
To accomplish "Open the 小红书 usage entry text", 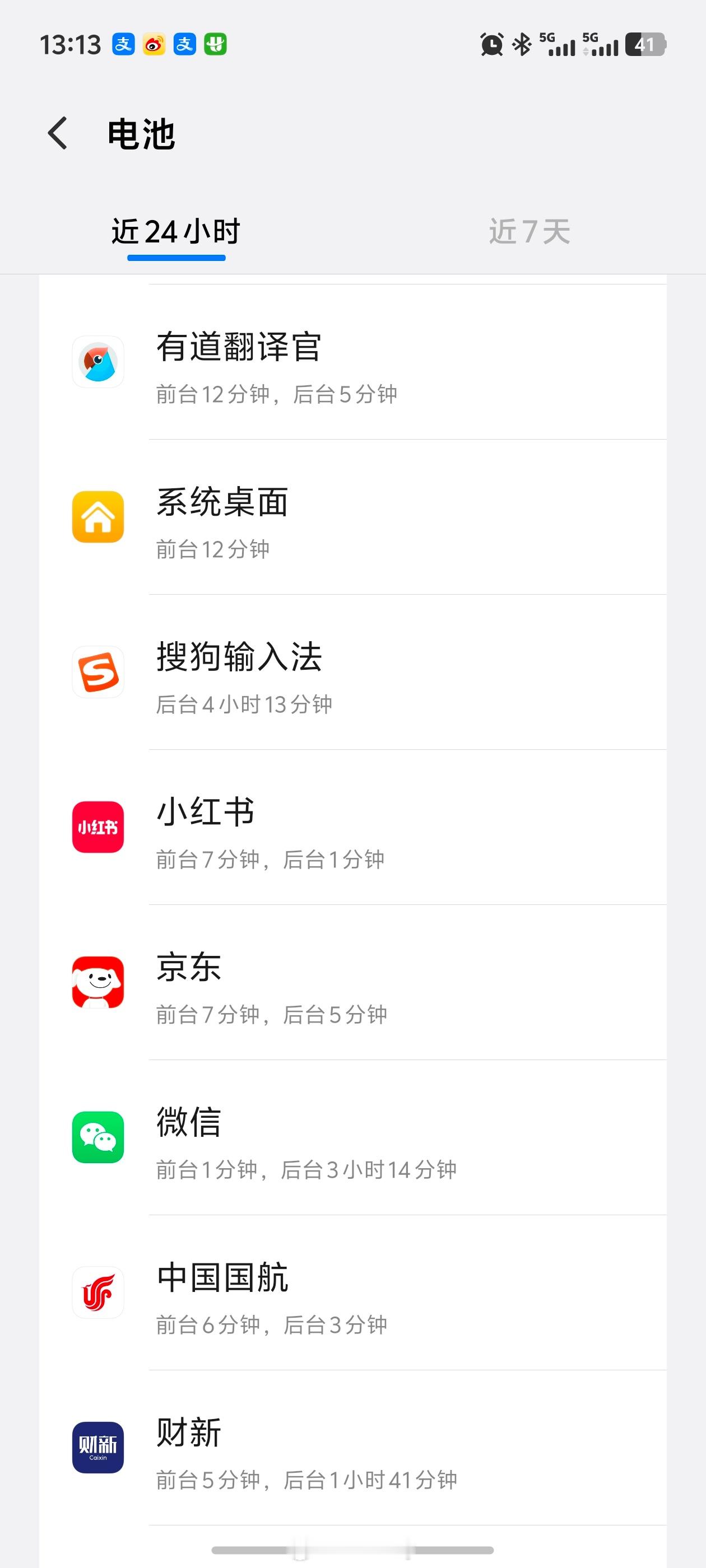I will point(271,859).
